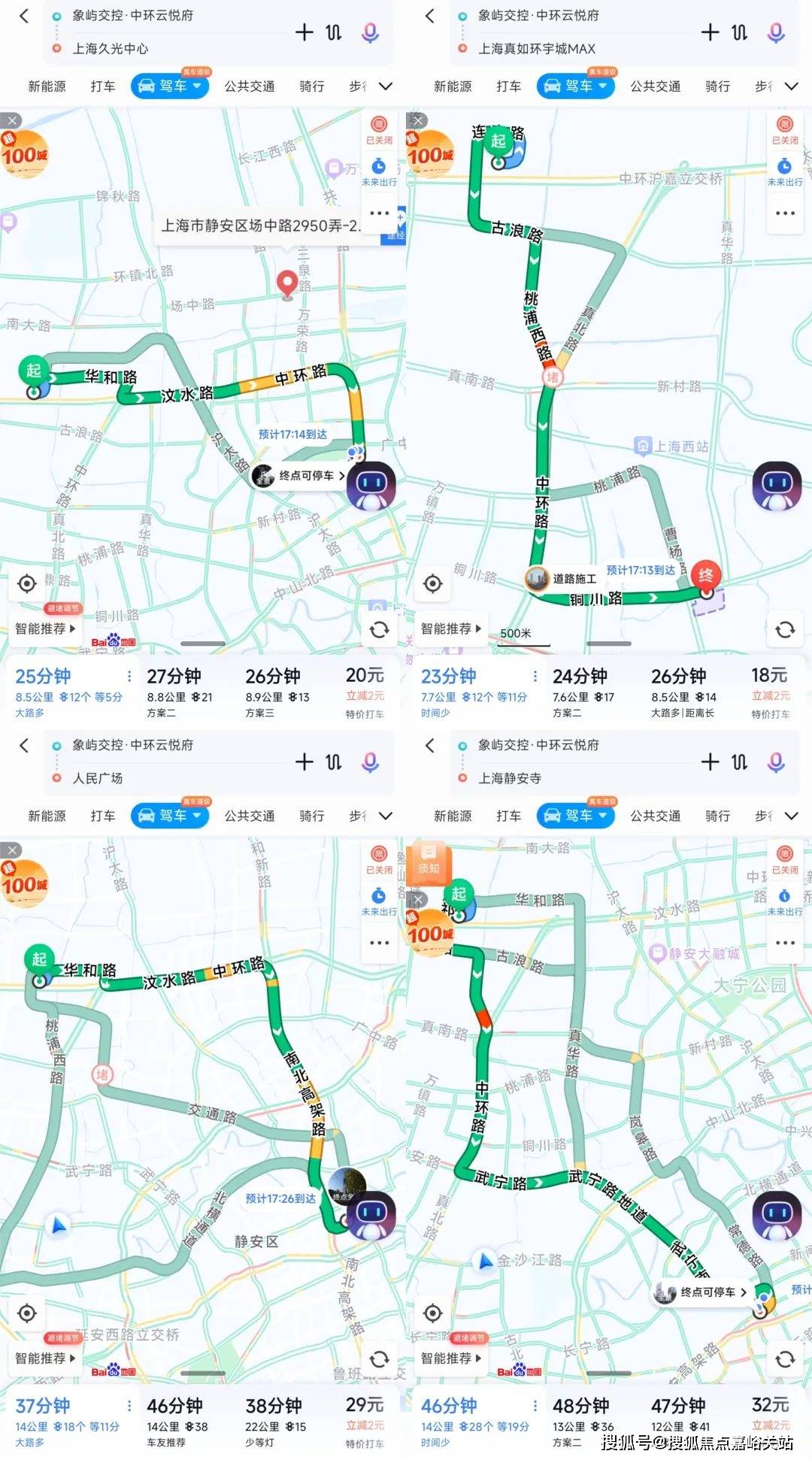Expand more transport modes with the down chevron
The width and height of the screenshot is (812, 1460).
(x=386, y=86)
